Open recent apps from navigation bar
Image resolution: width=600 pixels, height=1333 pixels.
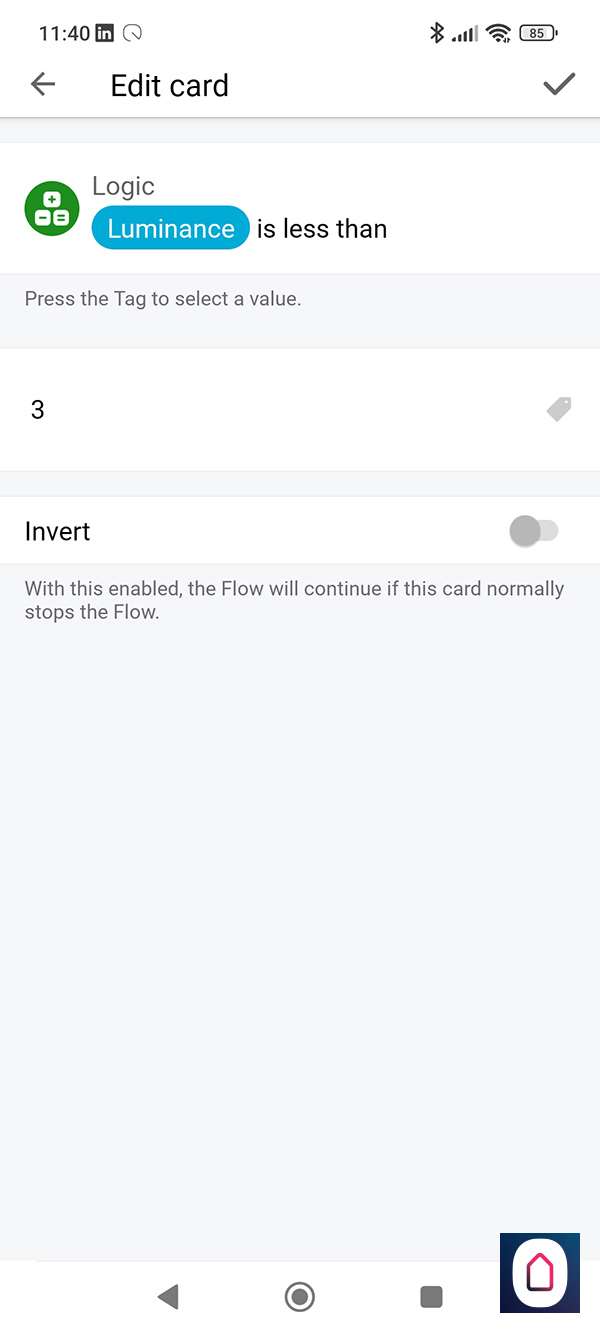coord(431,1297)
